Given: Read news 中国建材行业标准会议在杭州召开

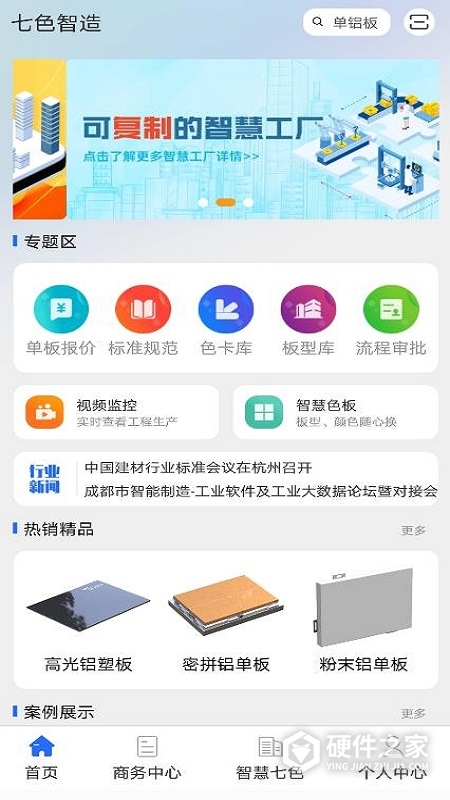Looking at the screenshot, I should [x=198, y=468].
